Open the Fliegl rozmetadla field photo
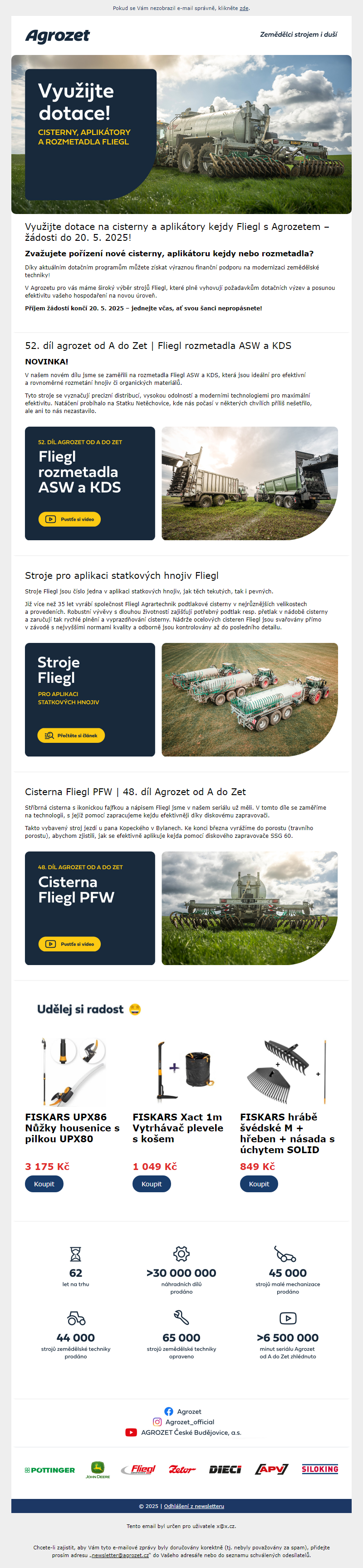 coord(249,483)
